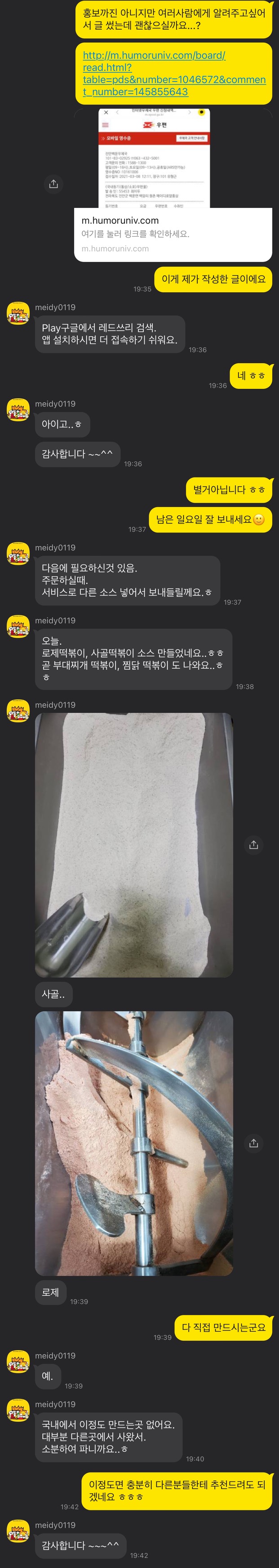Open meidy0119's avatar next to the 예. reply
The width and height of the screenshot is (279, 1568).
coord(18,1362)
